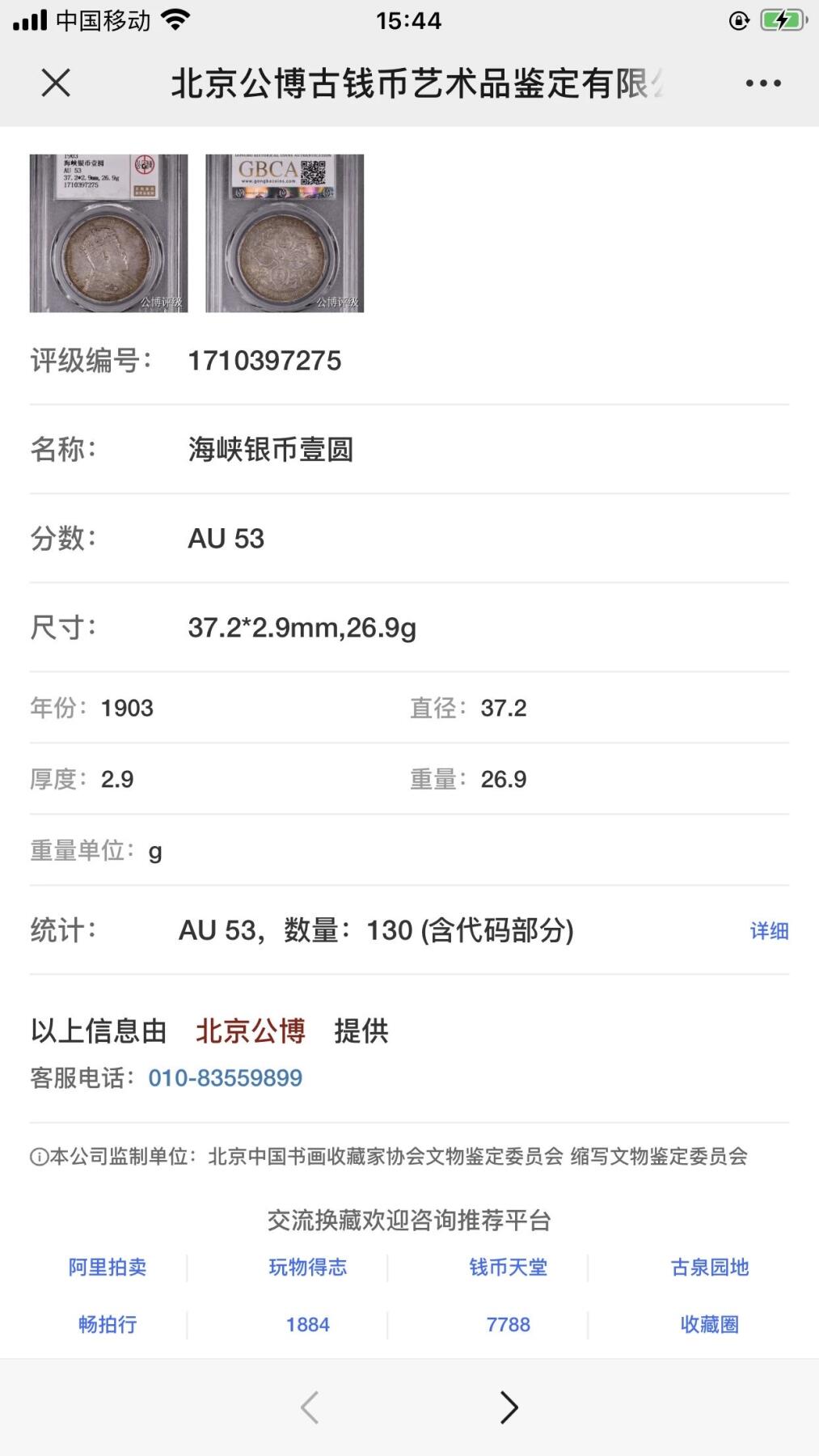Open the 收藏圈 platform link

coord(709,1324)
